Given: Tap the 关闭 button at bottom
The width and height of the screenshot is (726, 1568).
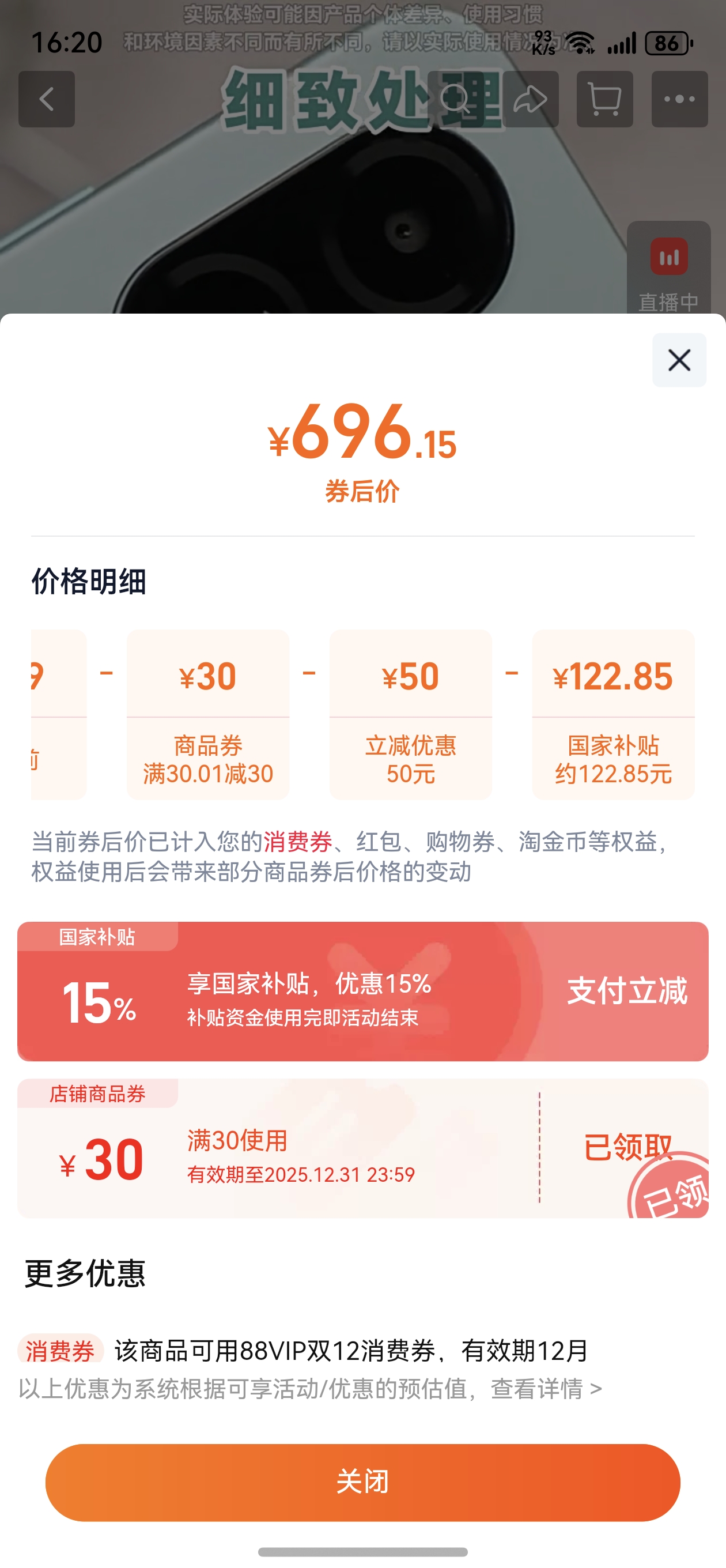Looking at the screenshot, I should (x=362, y=1483).
